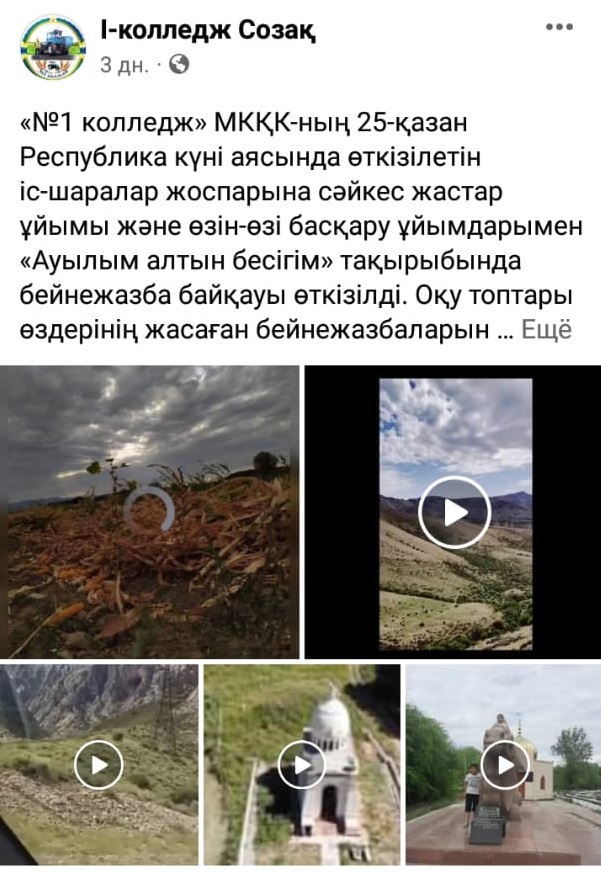Expand the post text with Ещё

point(547,332)
